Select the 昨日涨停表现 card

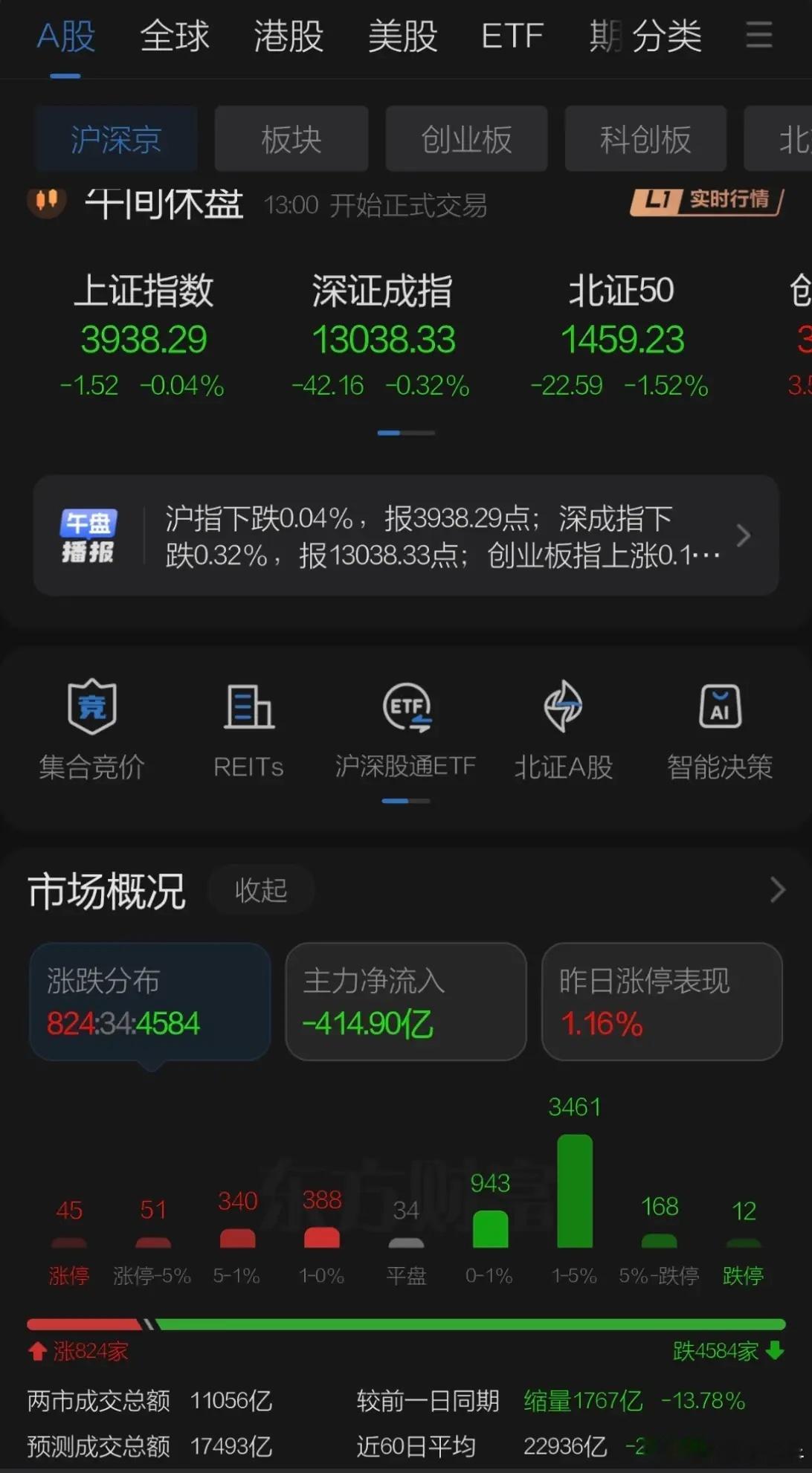662,1002
